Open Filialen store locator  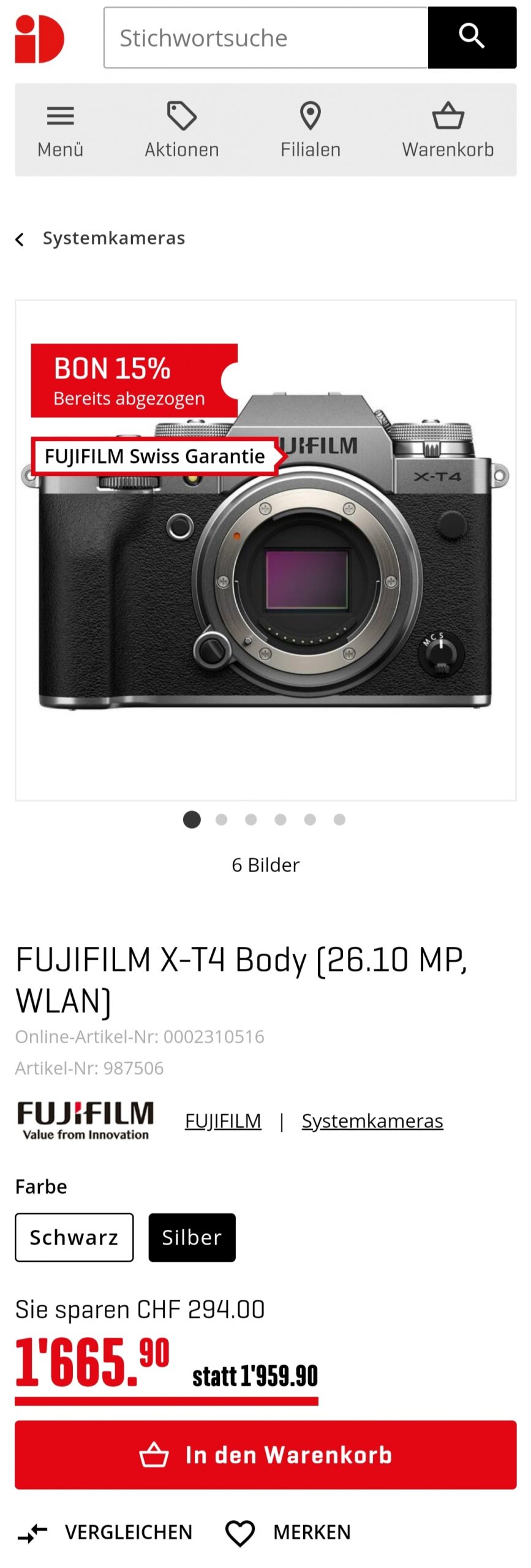(310, 130)
